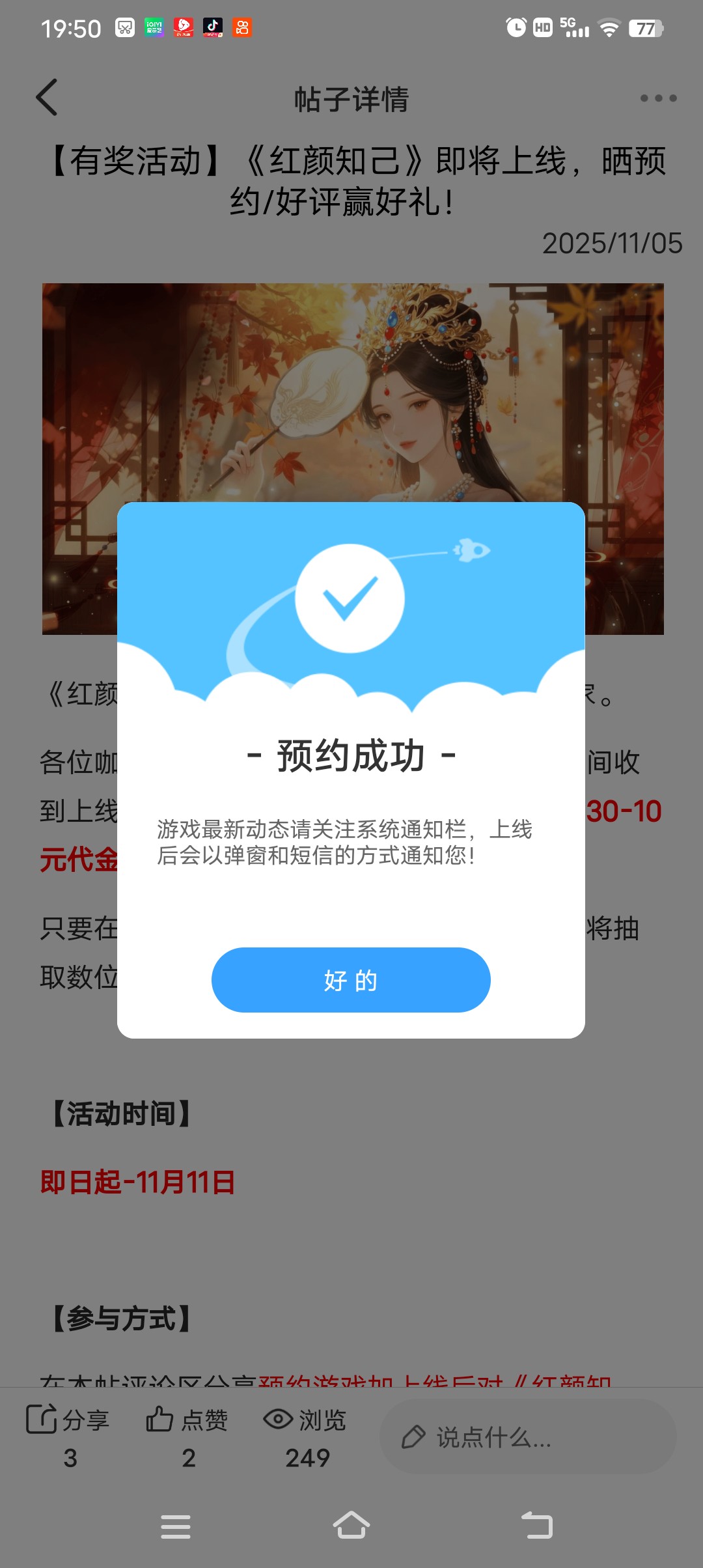
Task: Open the three-dot overflow menu
Action: coord(658,98)
